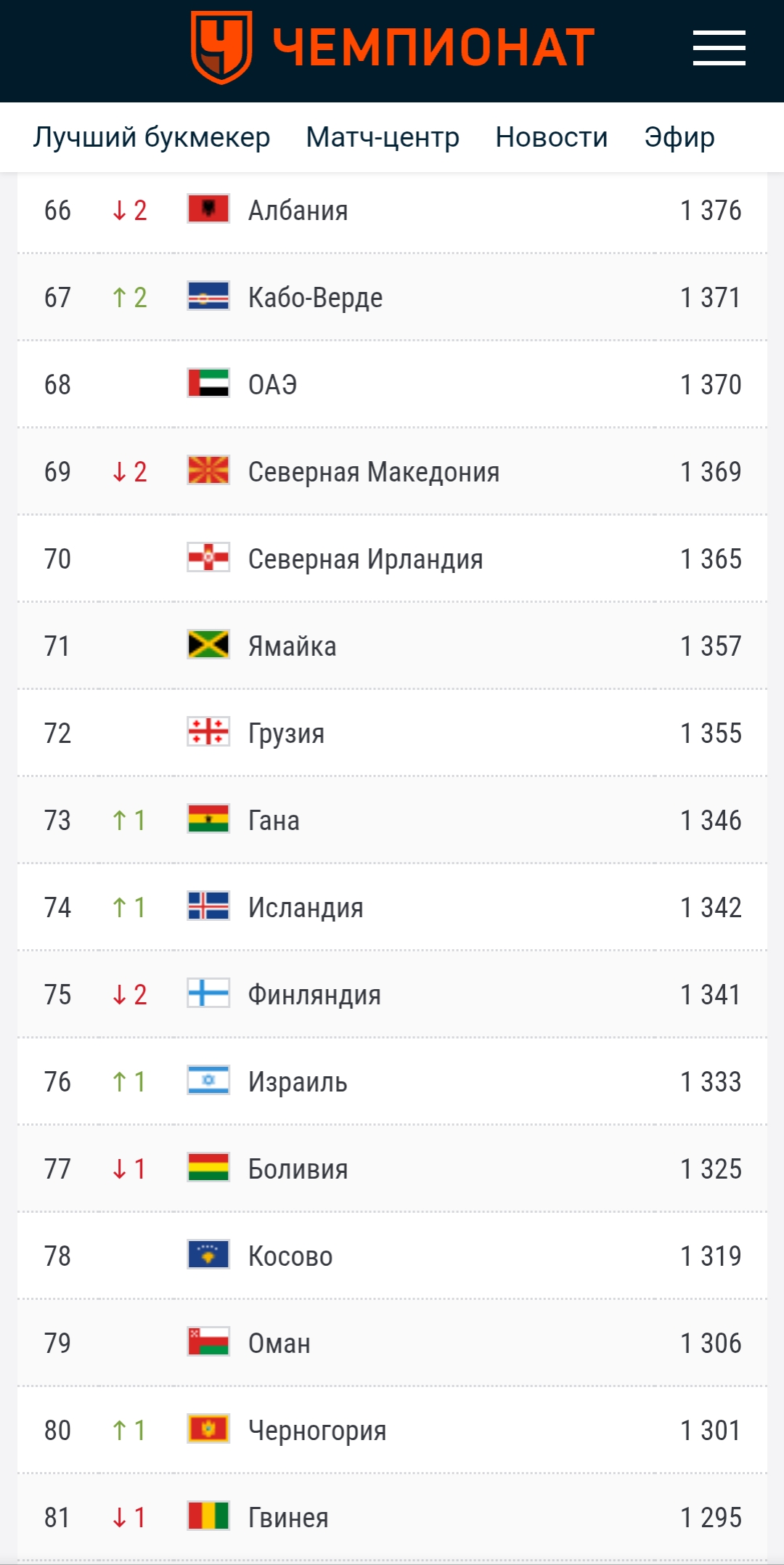The width and height of the screenshot is (784, 1565).
Task: Open the hamburger menu
Action: coord(719,48)
